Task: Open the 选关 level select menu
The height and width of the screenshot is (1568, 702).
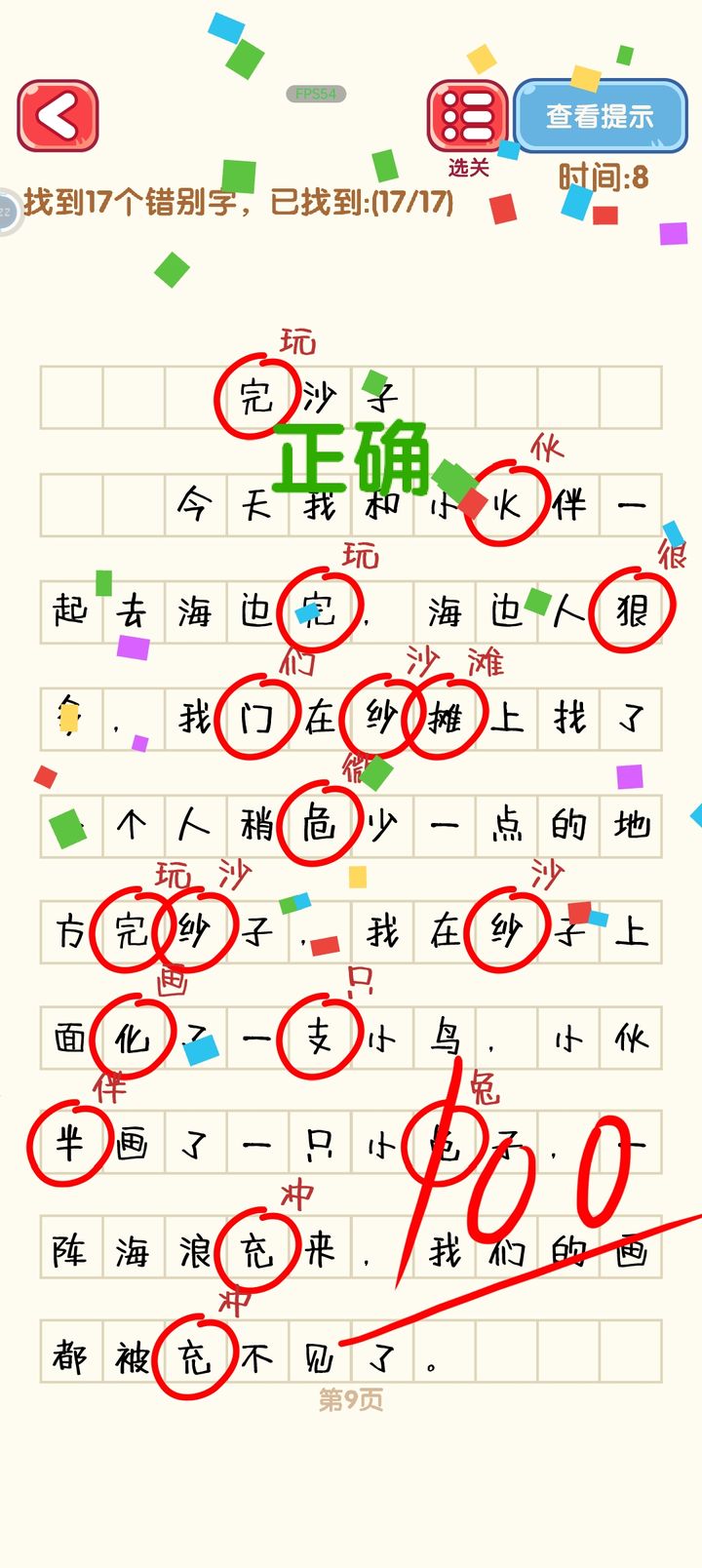Action: [x=467, y=118]
